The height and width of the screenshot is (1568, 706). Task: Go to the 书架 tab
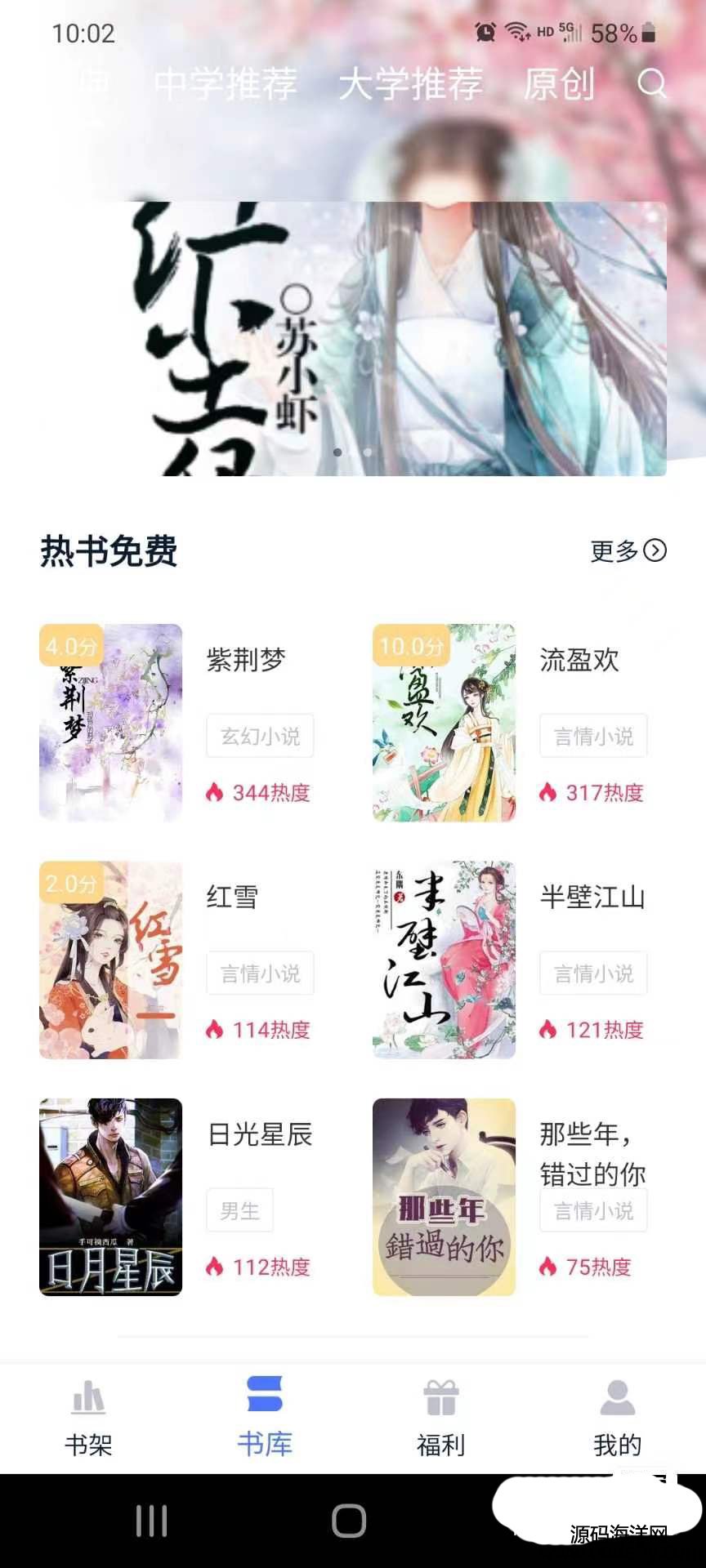pos(88,1417)
